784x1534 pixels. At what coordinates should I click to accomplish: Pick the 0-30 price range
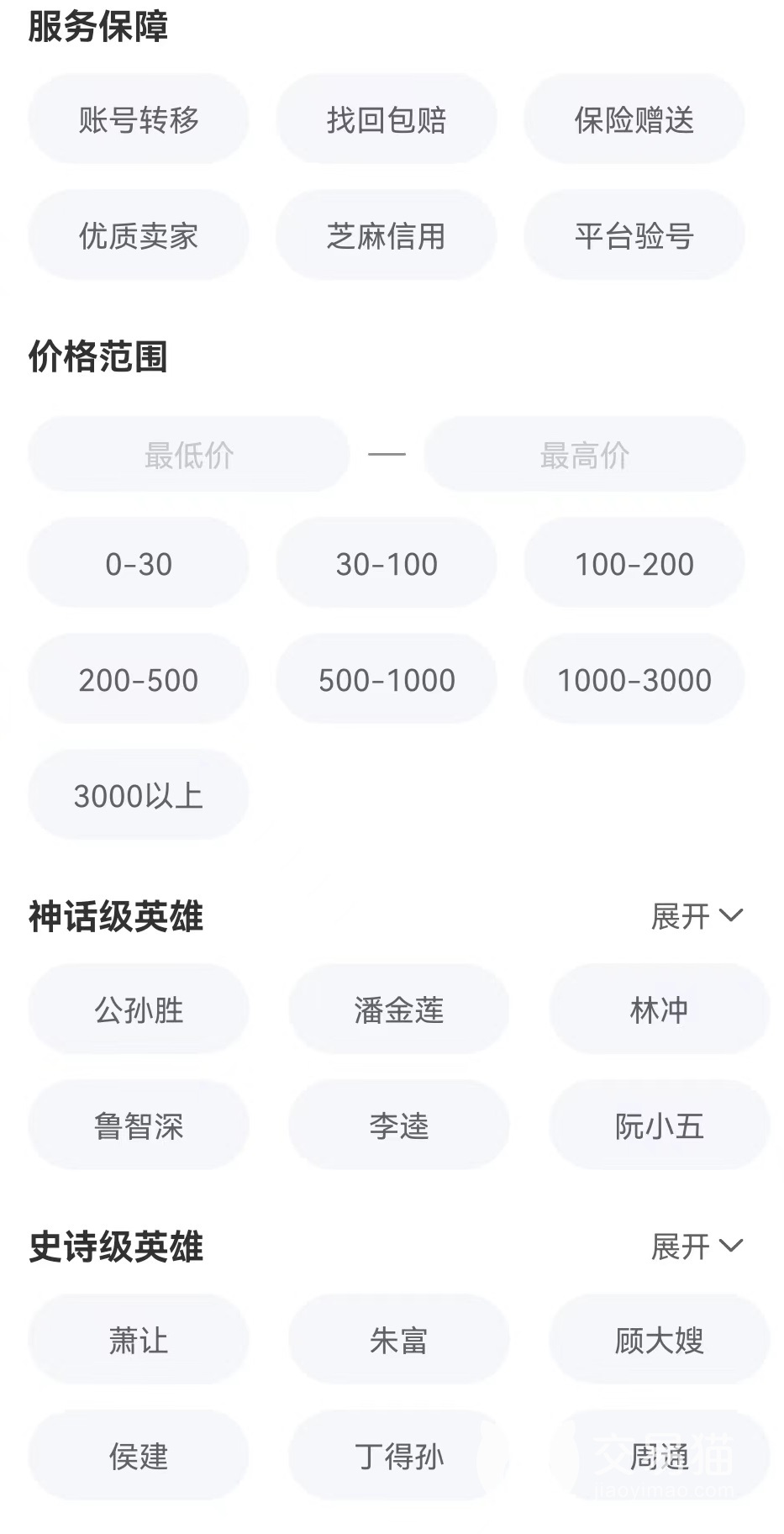(139, 563)
